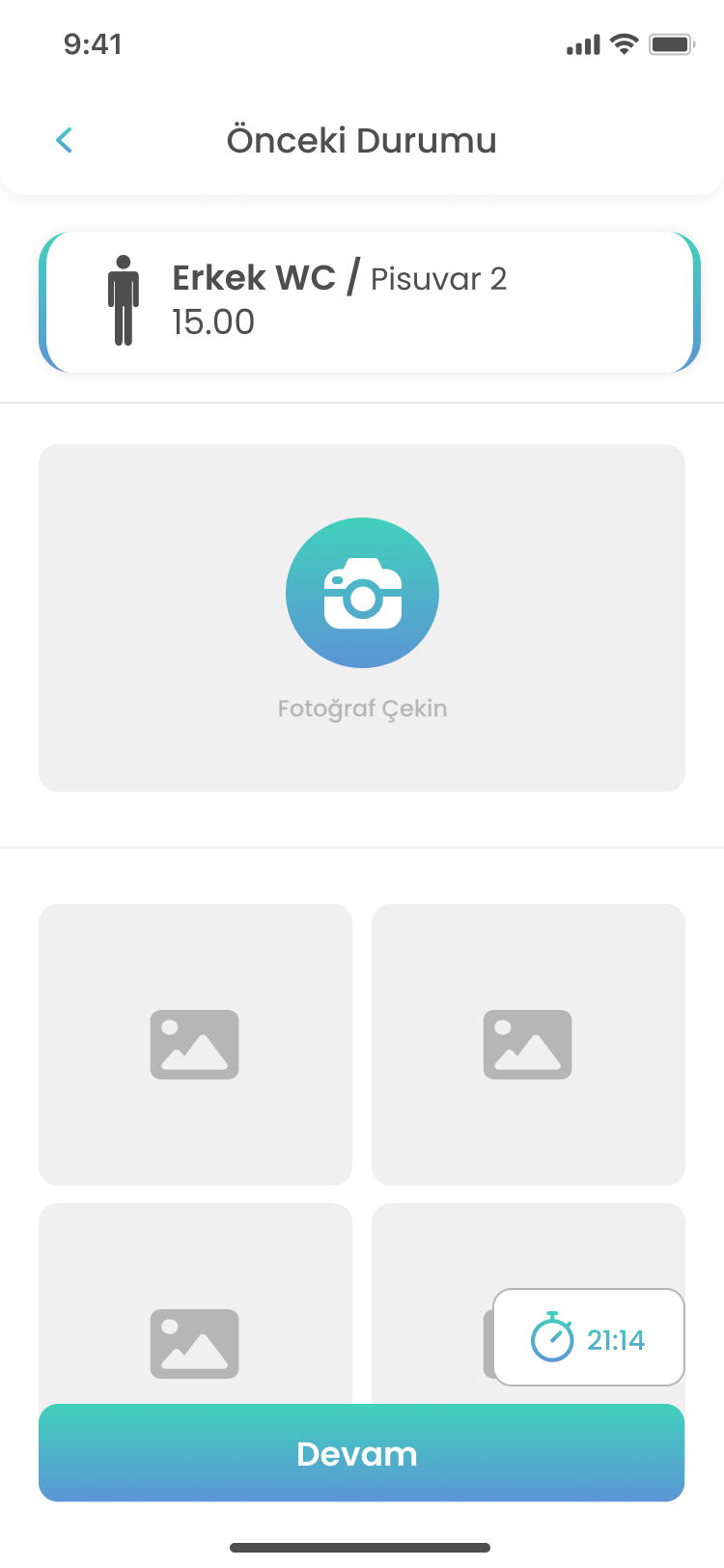Viewport: 724px width, 1568px height.
Task: Open the Erkek WC Pisuvar 2 card
Action: (x=370, y=302)
